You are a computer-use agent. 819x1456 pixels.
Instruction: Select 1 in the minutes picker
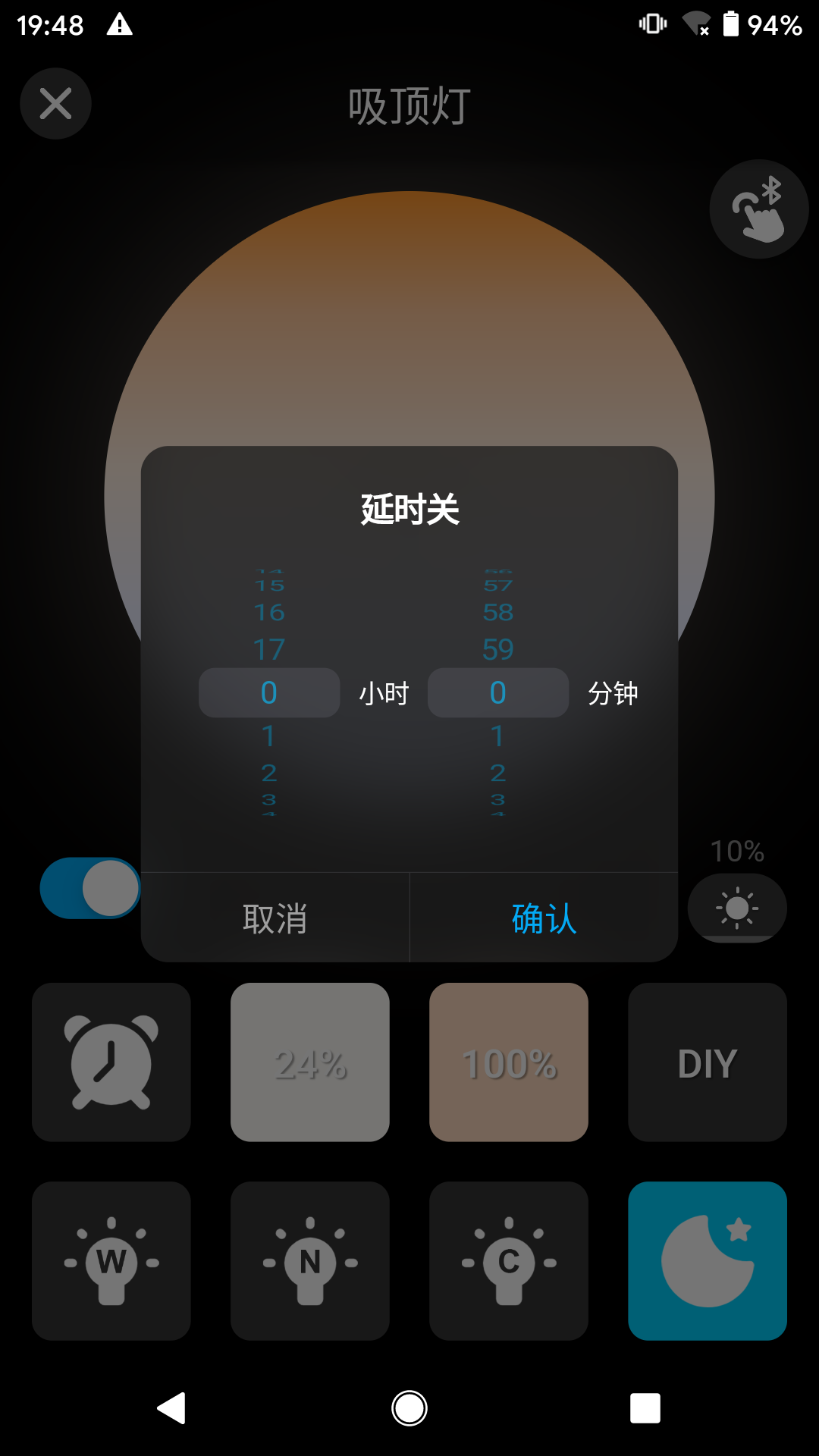coord(497,736)
